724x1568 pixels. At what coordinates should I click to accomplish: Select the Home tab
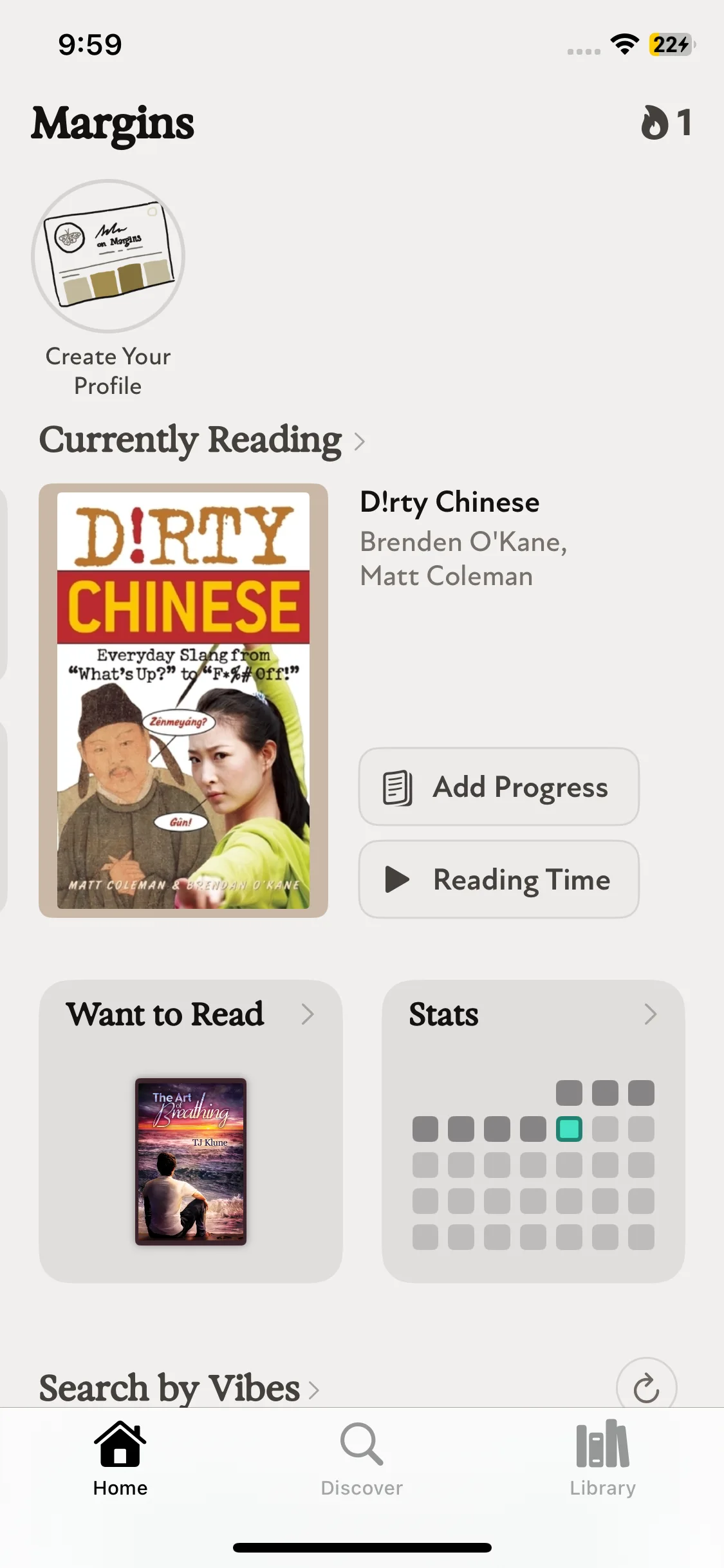[120, 1459]
